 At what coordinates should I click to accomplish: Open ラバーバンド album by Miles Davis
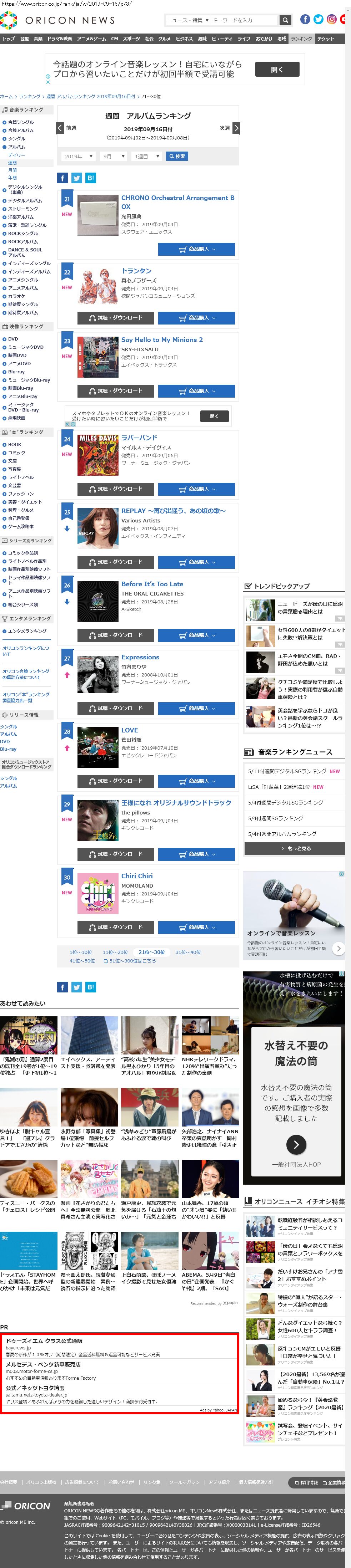[139, 438]
